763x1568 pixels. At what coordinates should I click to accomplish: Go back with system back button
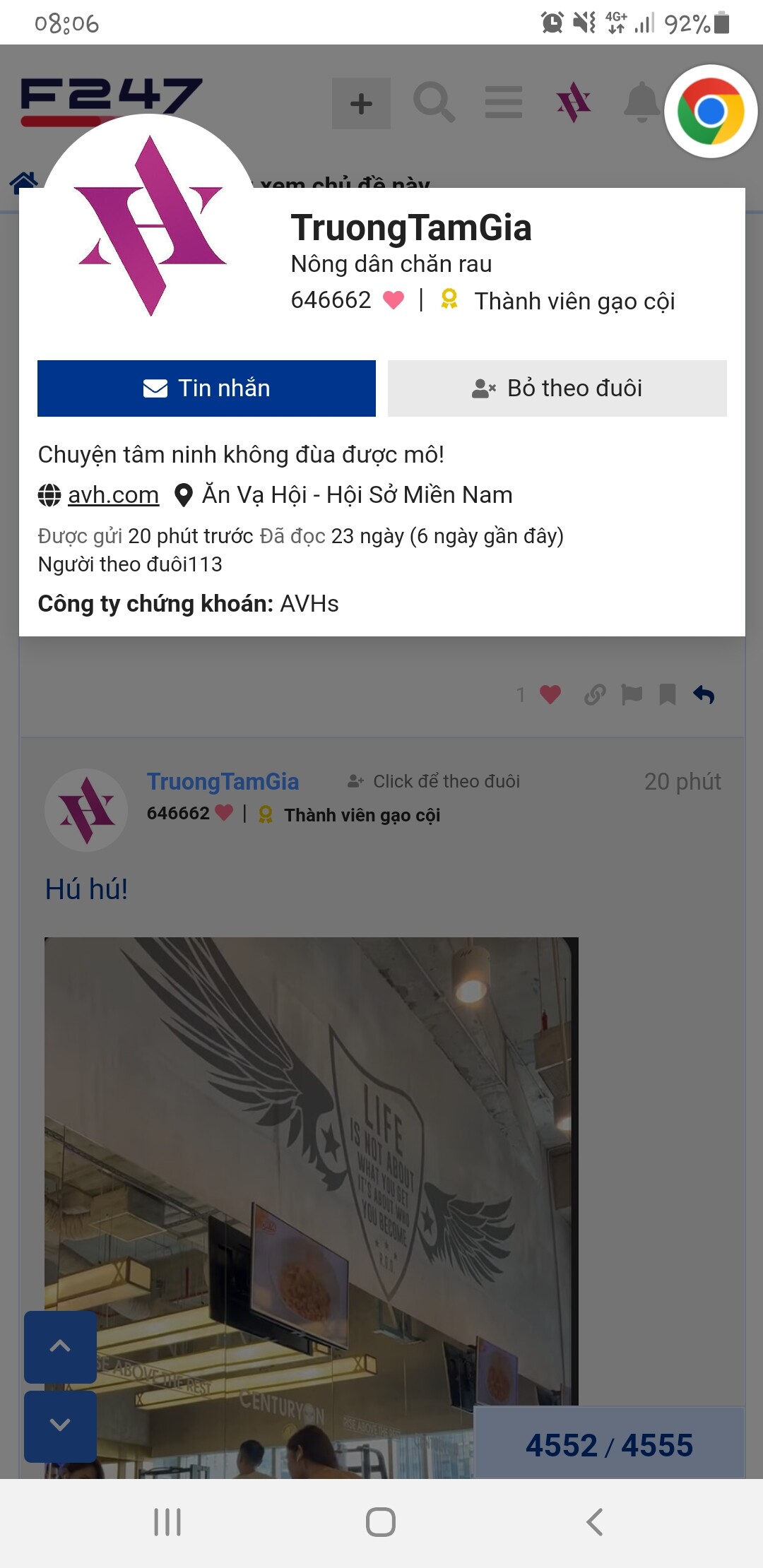(x=595, y=1522)
